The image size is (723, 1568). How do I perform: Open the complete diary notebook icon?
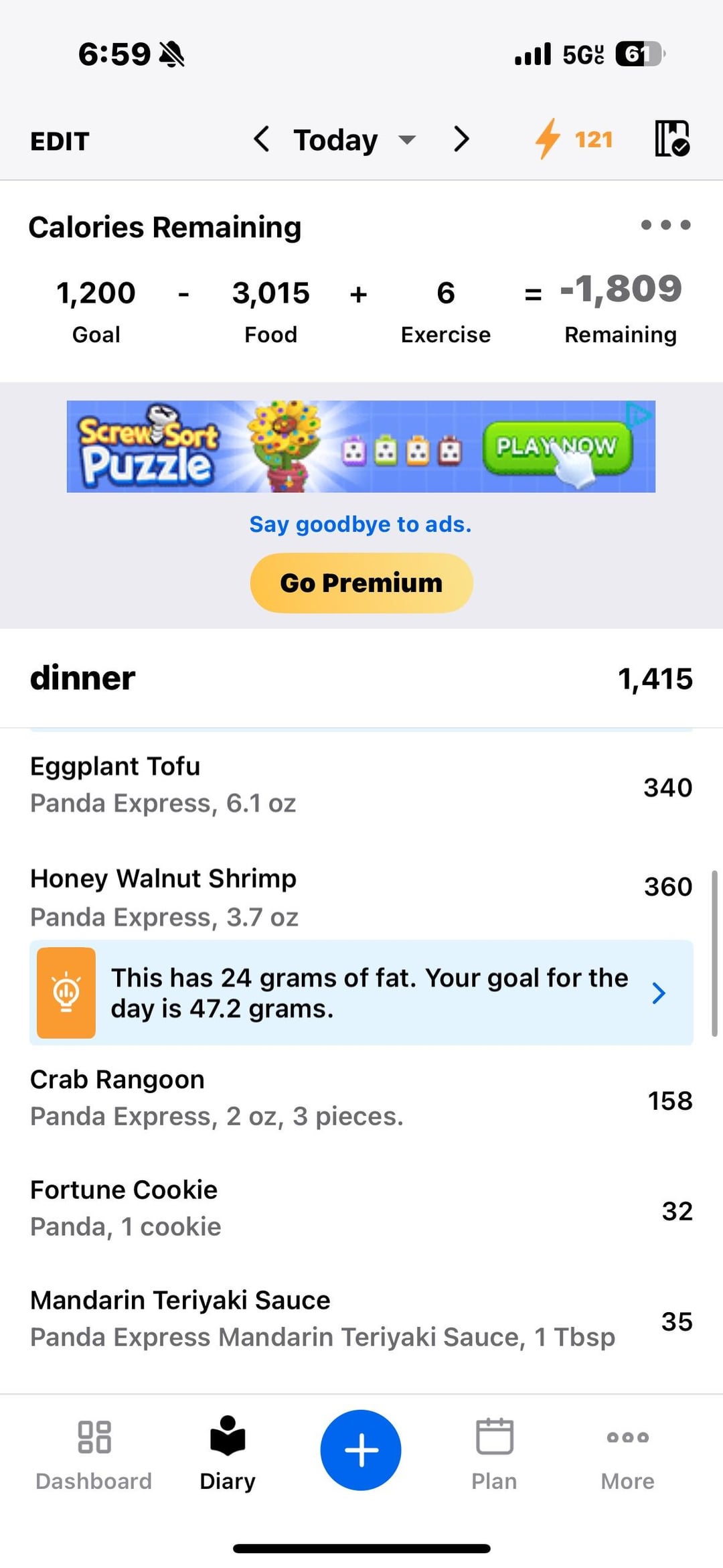671,139
